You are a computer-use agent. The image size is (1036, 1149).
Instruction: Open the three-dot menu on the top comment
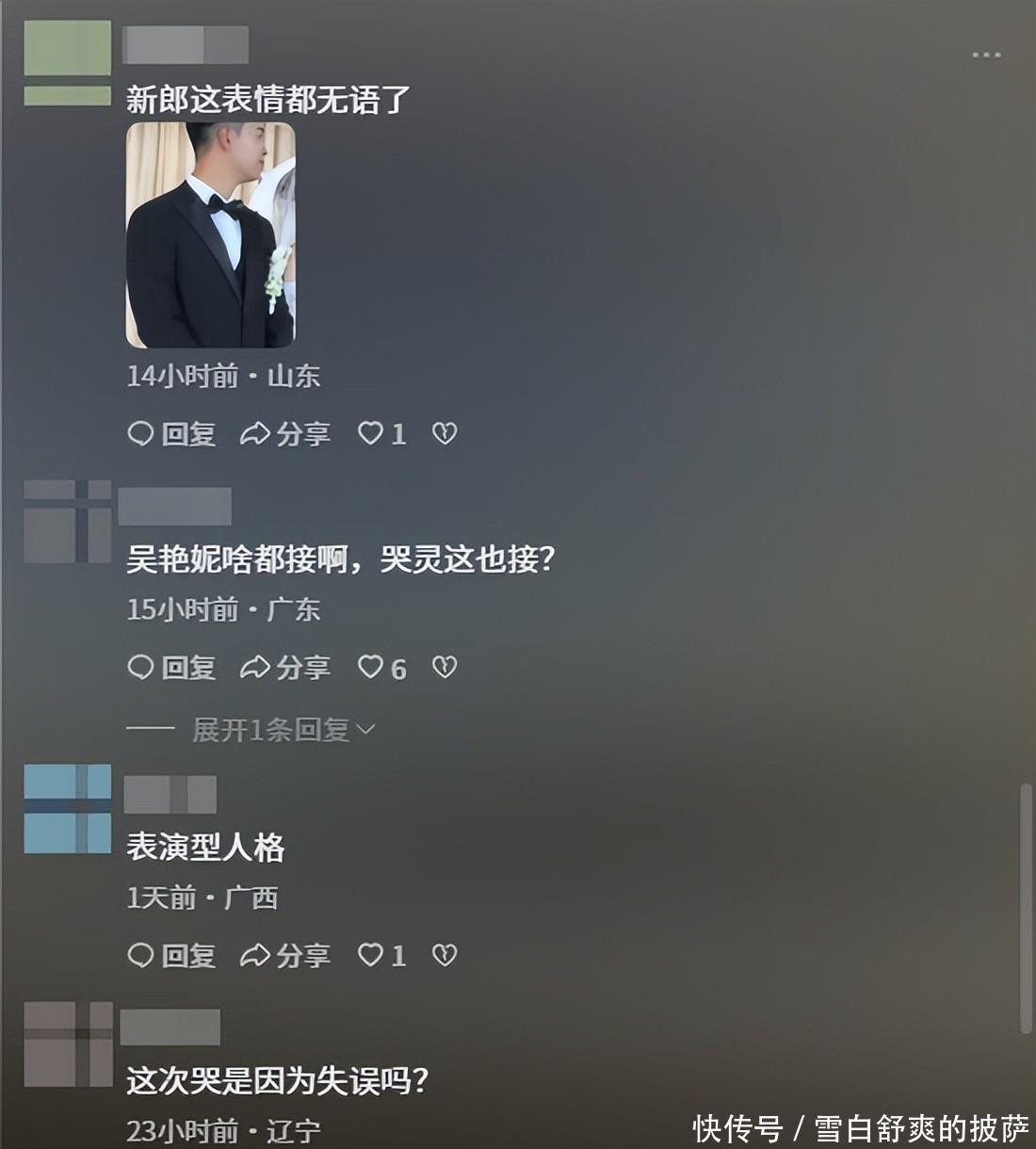point(986,56)
